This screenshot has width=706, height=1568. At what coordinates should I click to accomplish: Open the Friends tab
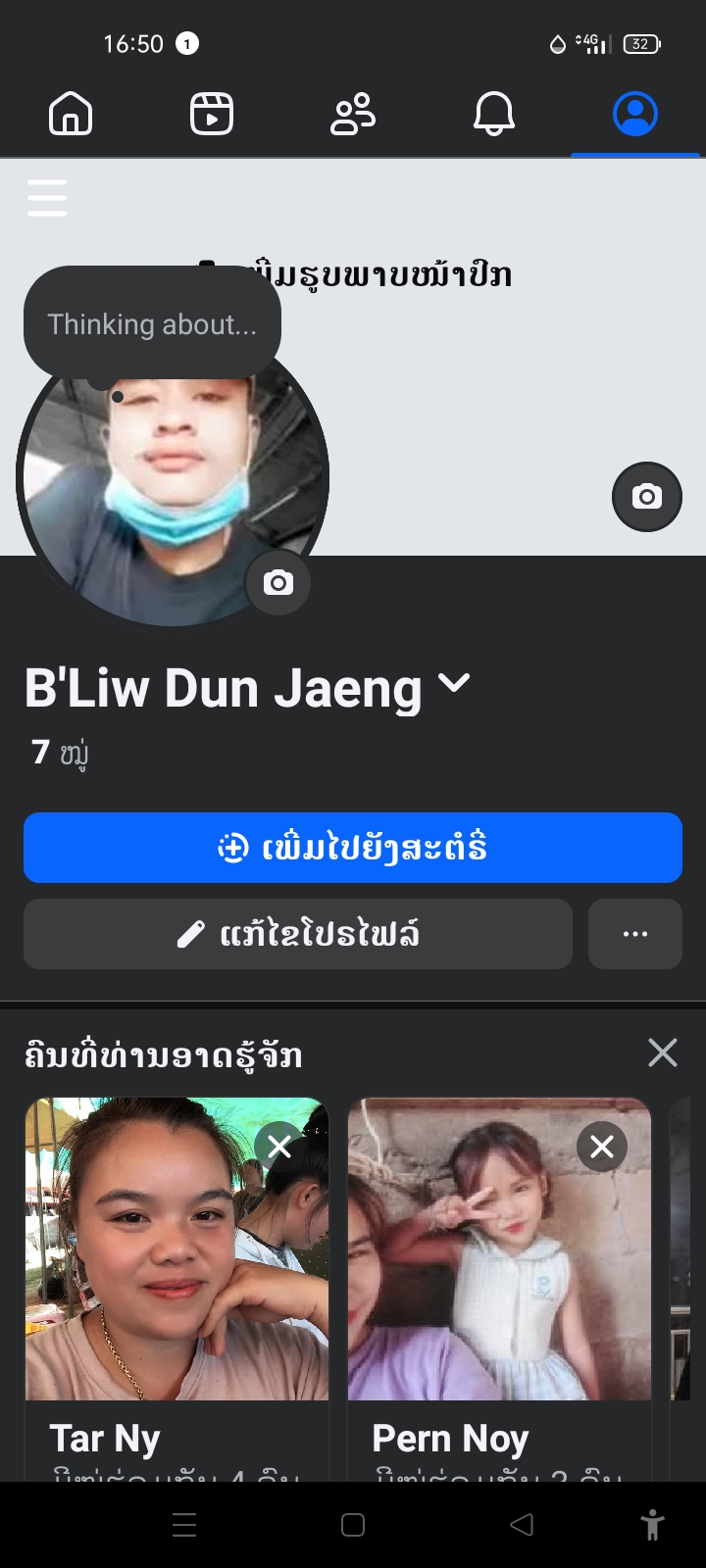[353, 115]
